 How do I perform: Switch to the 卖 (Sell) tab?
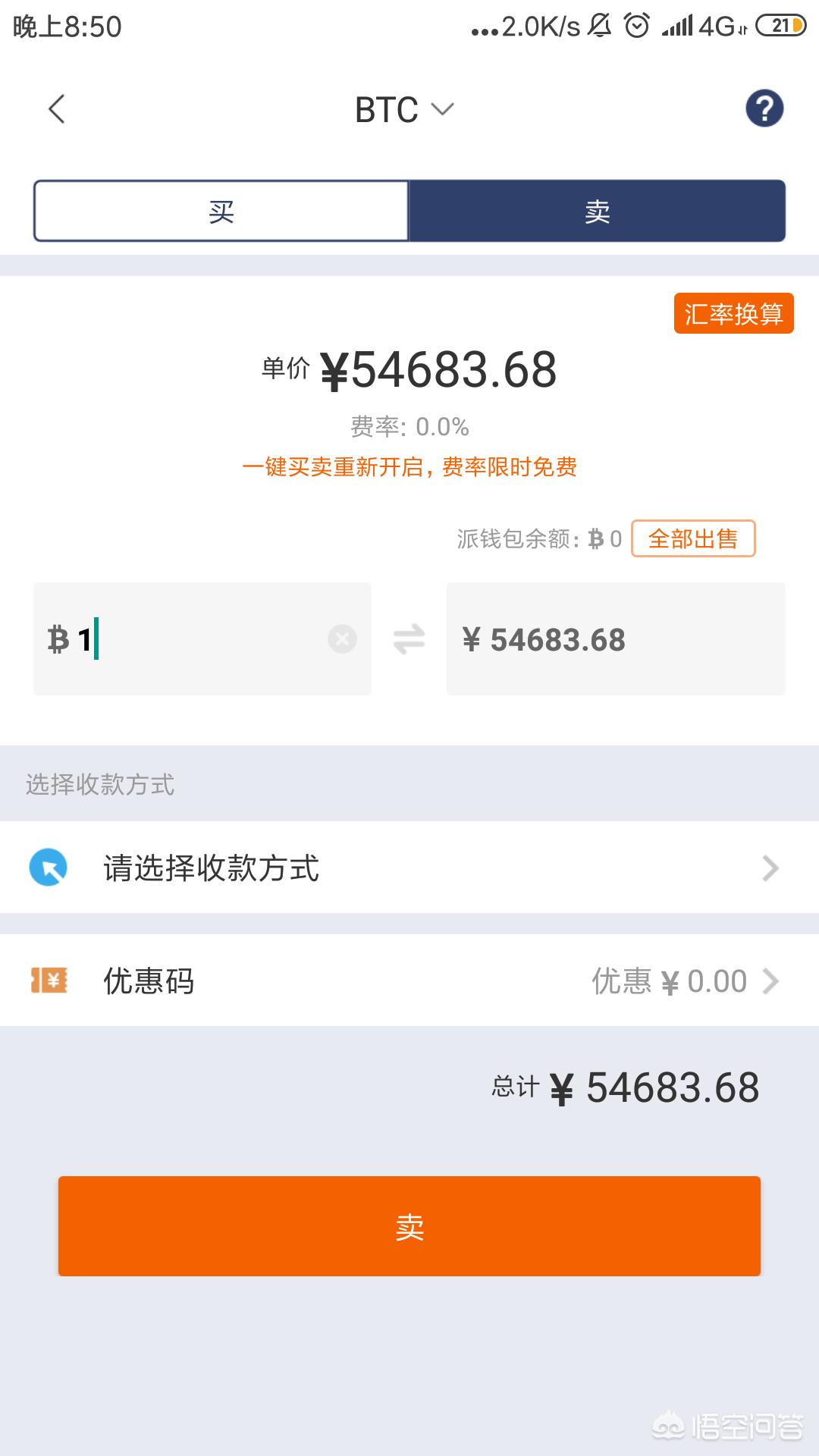pyautogui.click(x=597, y=211)
